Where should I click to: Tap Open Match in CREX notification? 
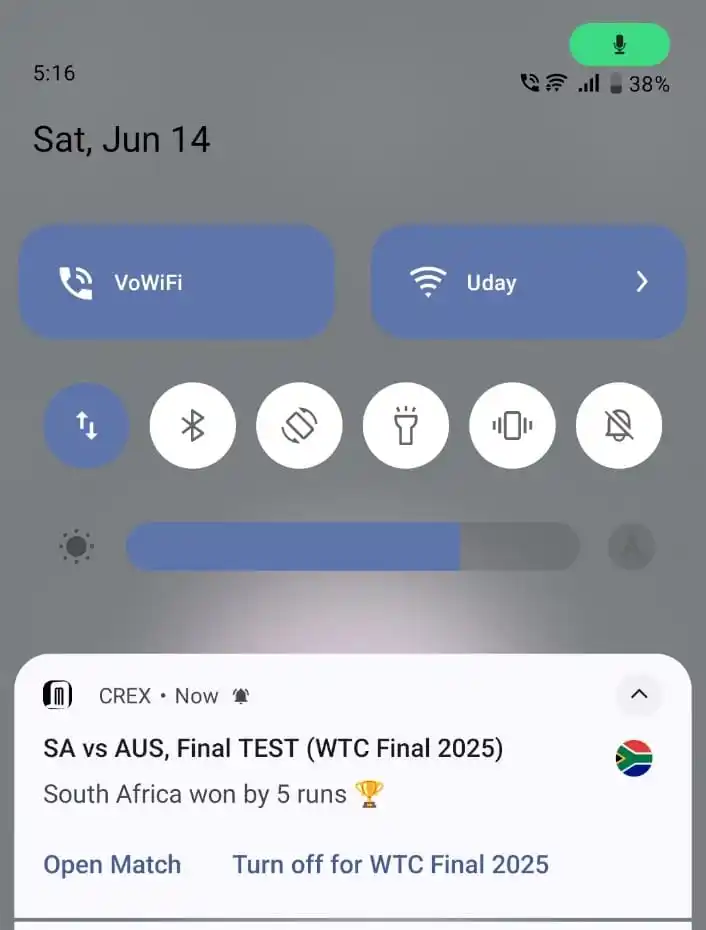tap(112, 864)
